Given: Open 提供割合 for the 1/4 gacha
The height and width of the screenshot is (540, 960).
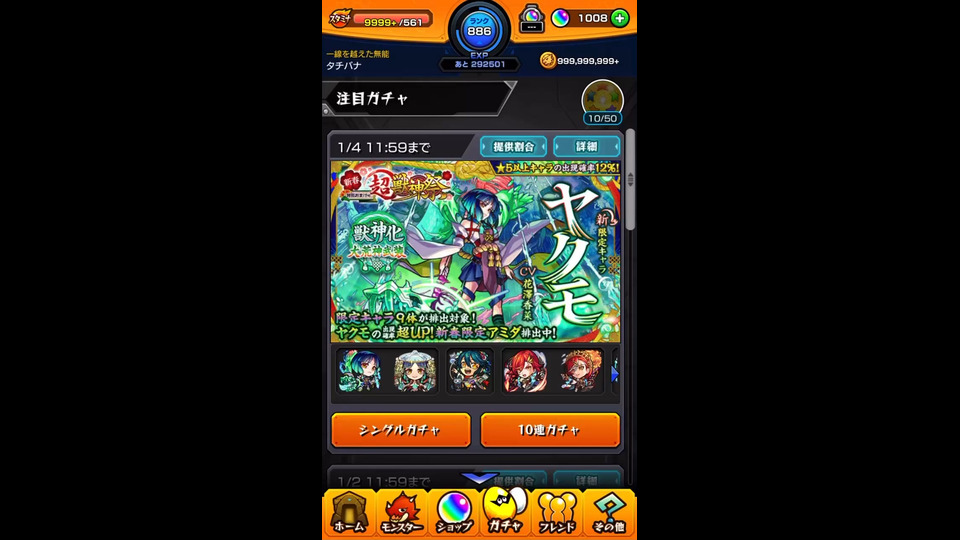Looking at the screenshot, I should point(513,146).
